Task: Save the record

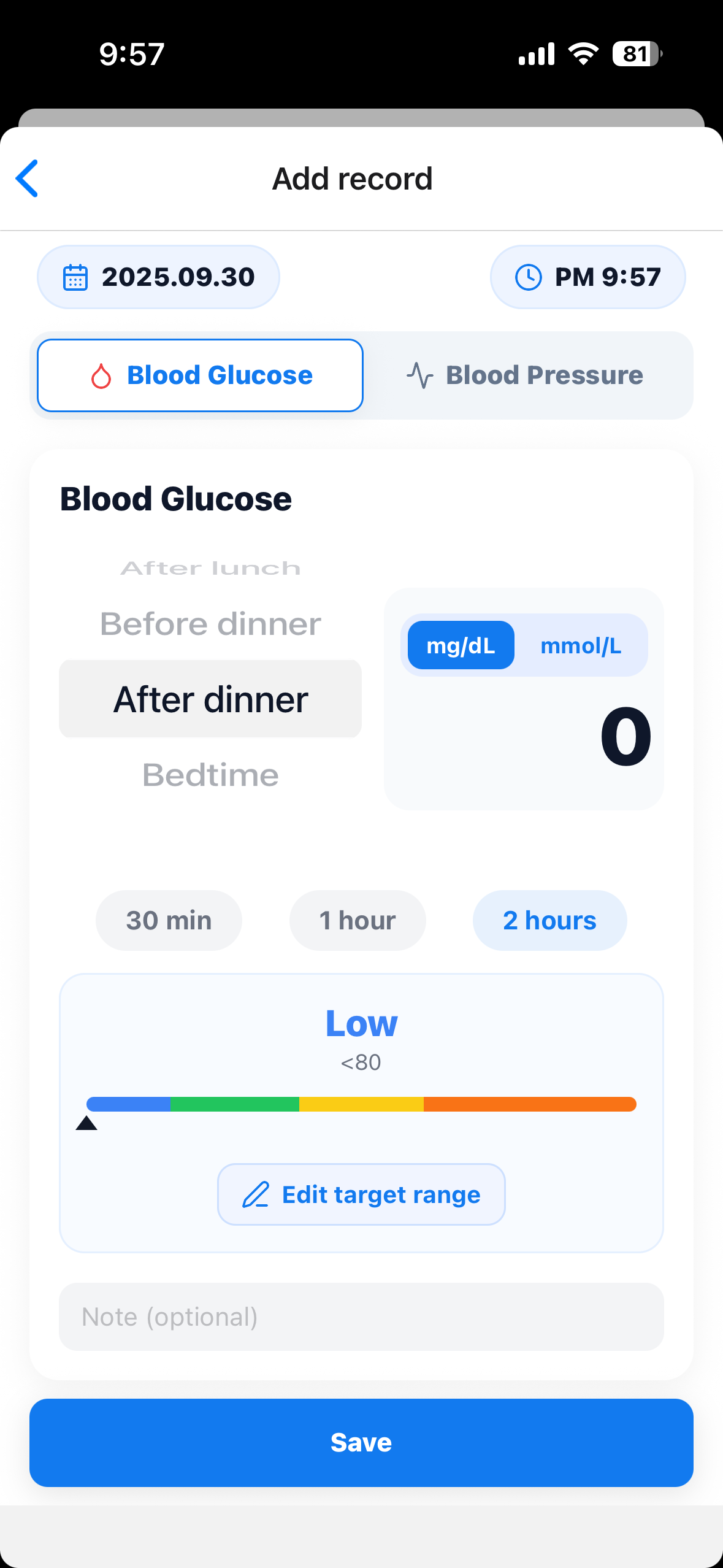Action: pos(361,1442)
